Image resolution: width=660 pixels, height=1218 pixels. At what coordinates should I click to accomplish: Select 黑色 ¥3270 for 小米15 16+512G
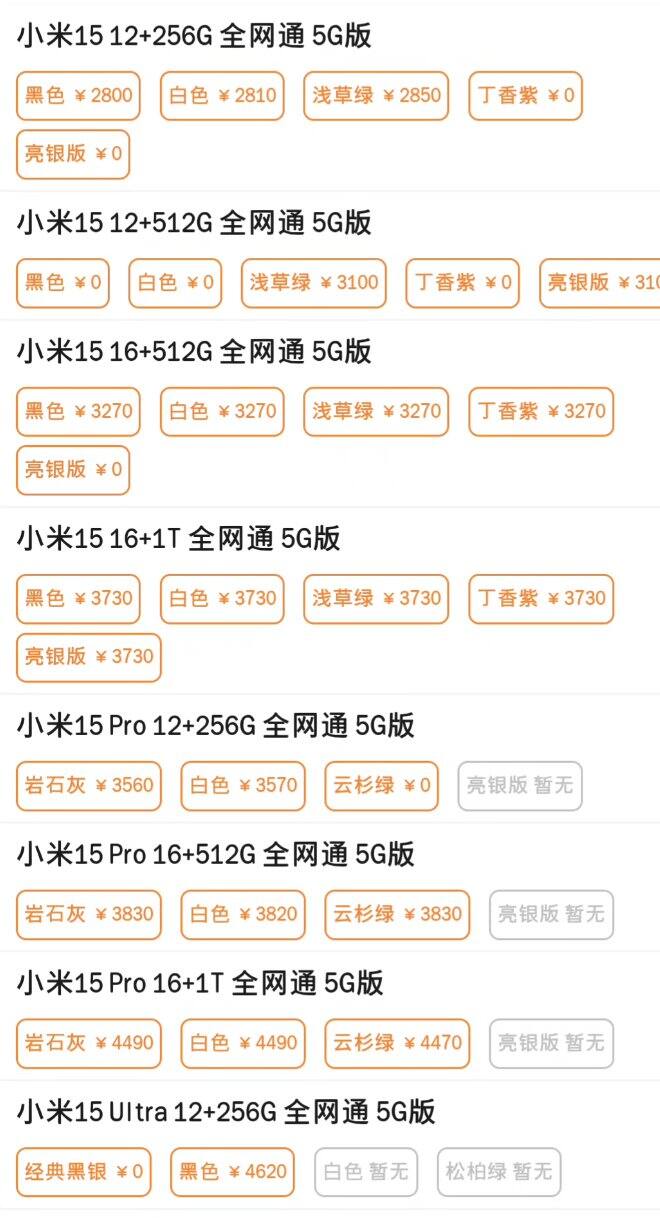tap(78, 411)
